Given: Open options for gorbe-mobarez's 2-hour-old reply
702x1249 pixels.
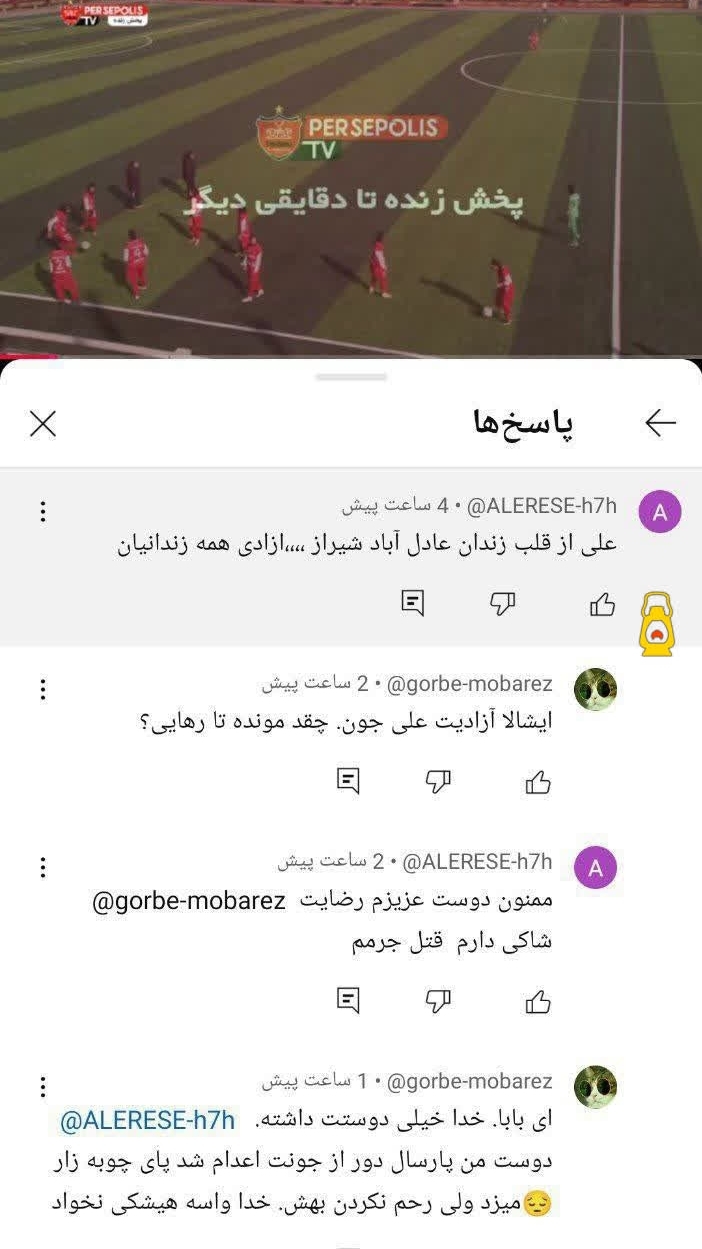Looking at the screenshot, I should [42, 690].
